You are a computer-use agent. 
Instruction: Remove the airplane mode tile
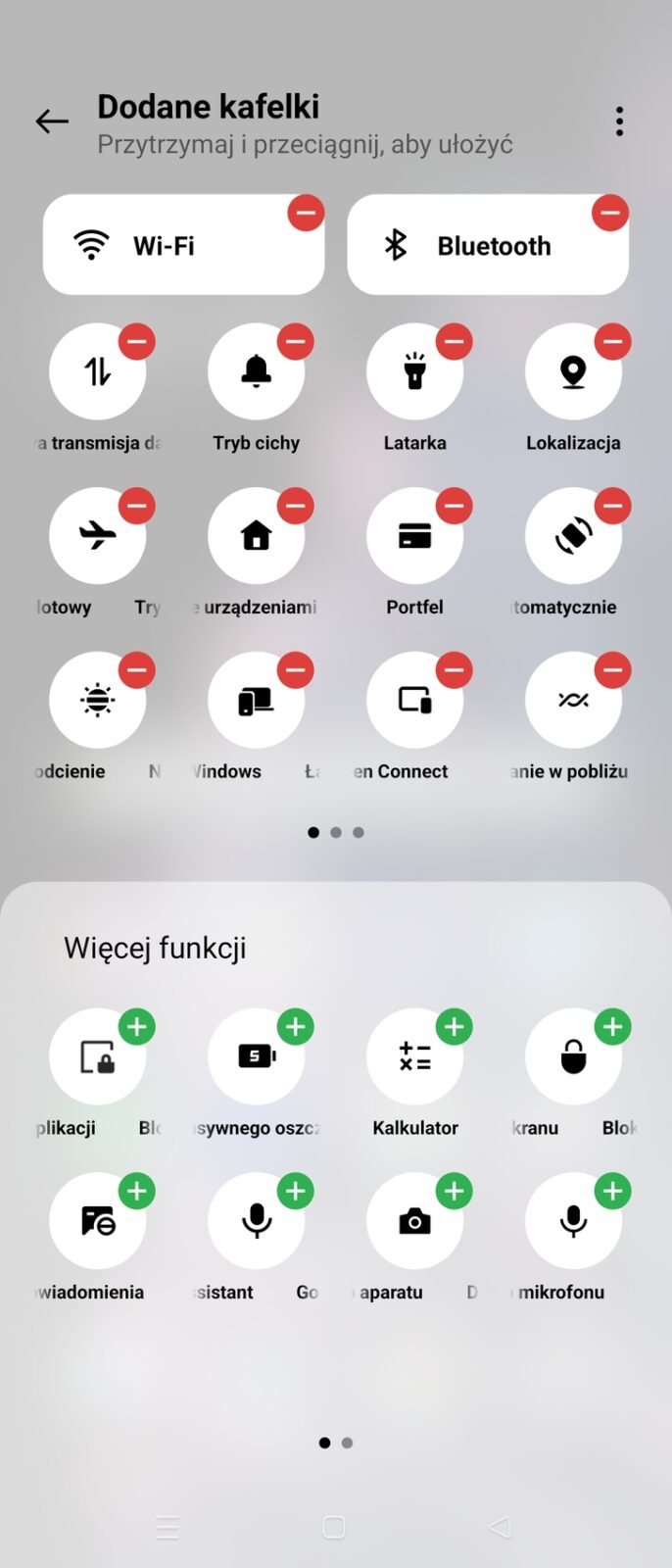click(x=137, y=506)
